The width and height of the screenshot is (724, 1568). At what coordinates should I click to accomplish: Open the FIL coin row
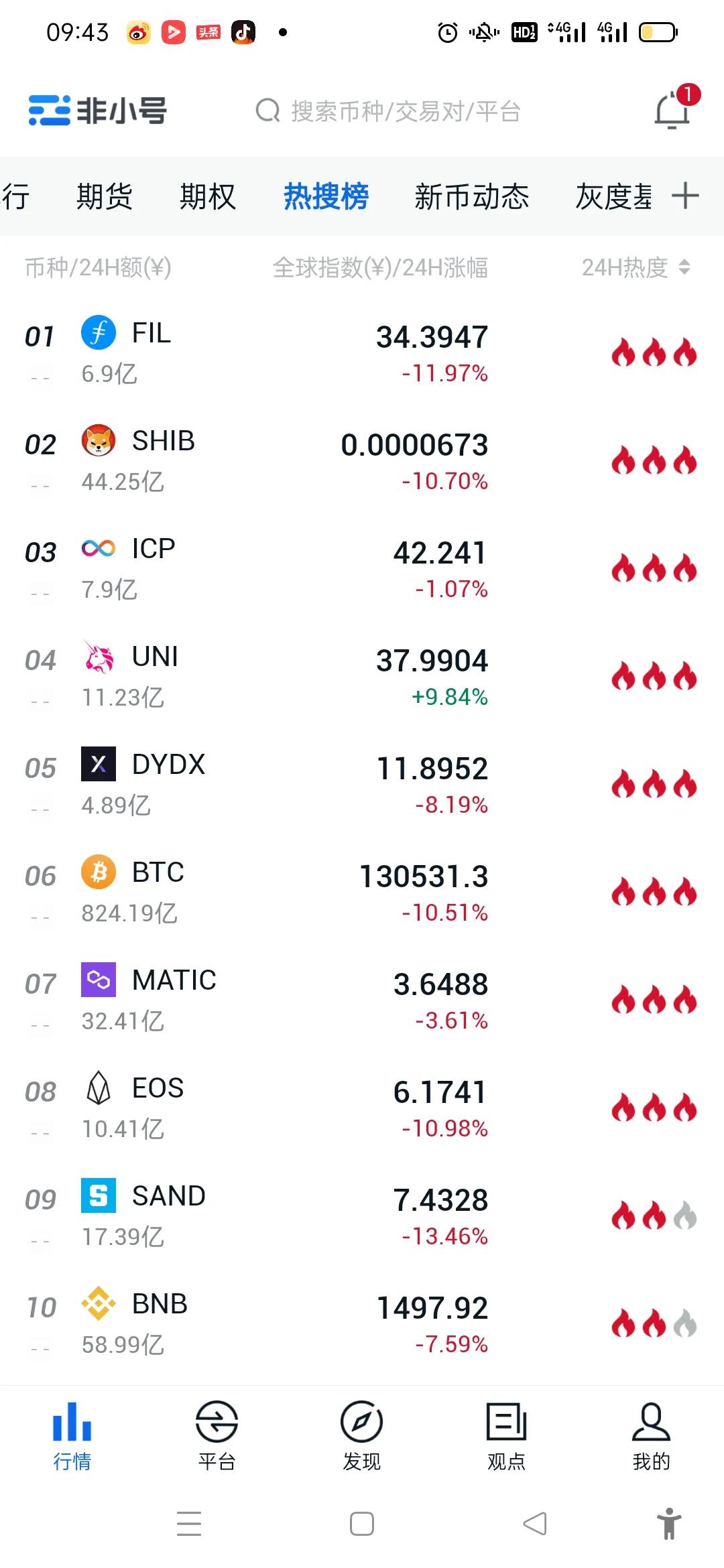[x=362, y=353]
